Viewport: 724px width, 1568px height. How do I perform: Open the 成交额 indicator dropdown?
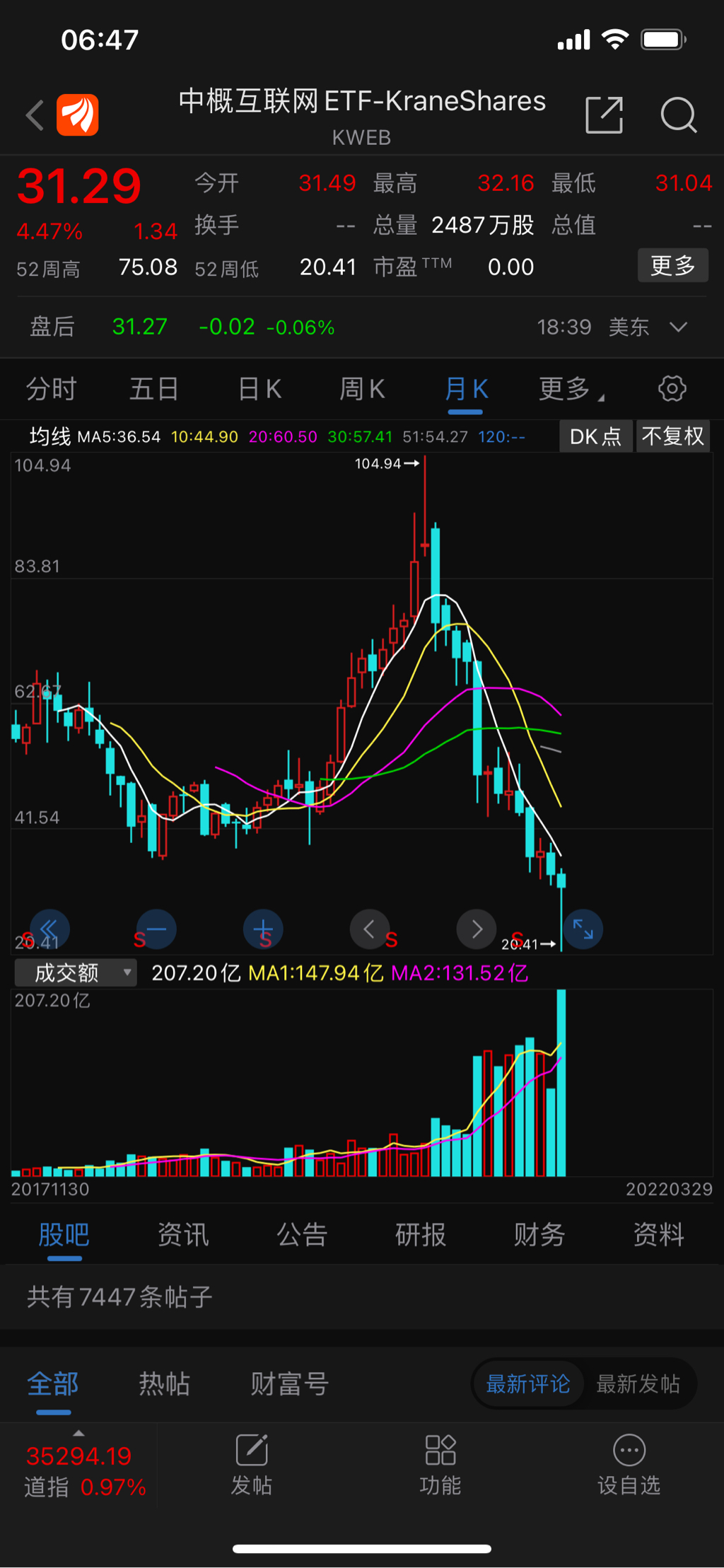(x=75, y=973)
